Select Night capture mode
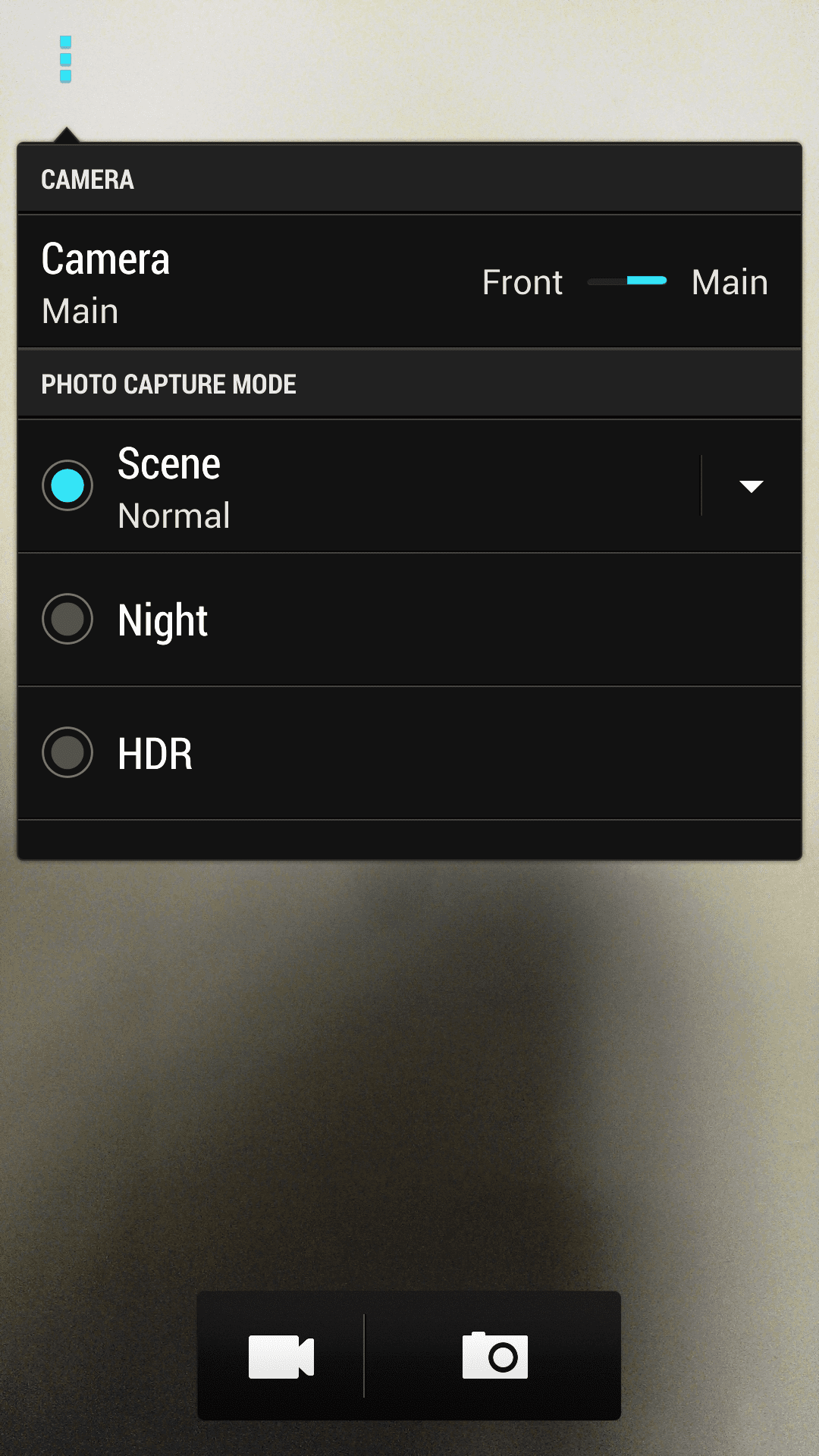Image resolution: width=819 pixels, height=1456 pixels. 67,619
